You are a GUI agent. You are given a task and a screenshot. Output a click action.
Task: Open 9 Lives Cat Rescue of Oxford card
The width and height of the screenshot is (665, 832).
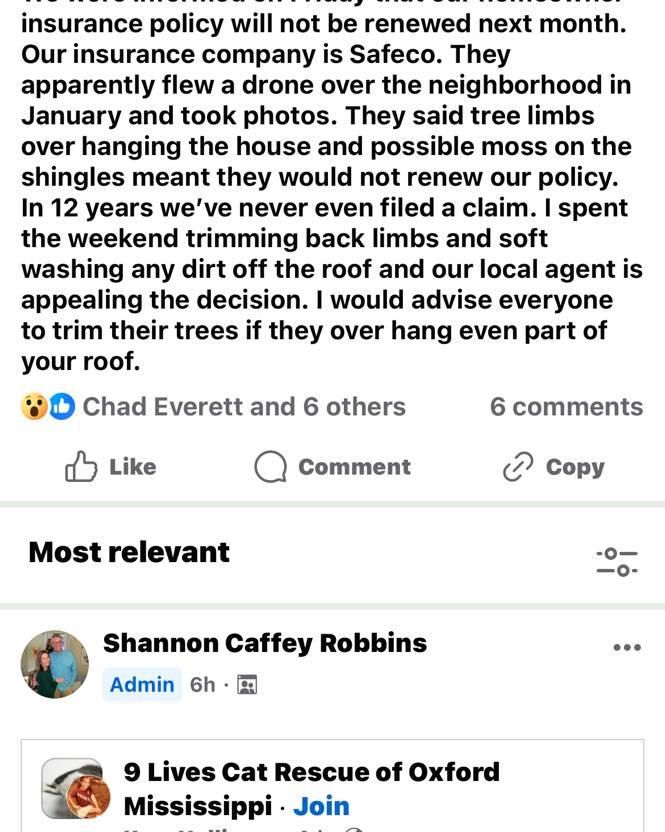311,773
